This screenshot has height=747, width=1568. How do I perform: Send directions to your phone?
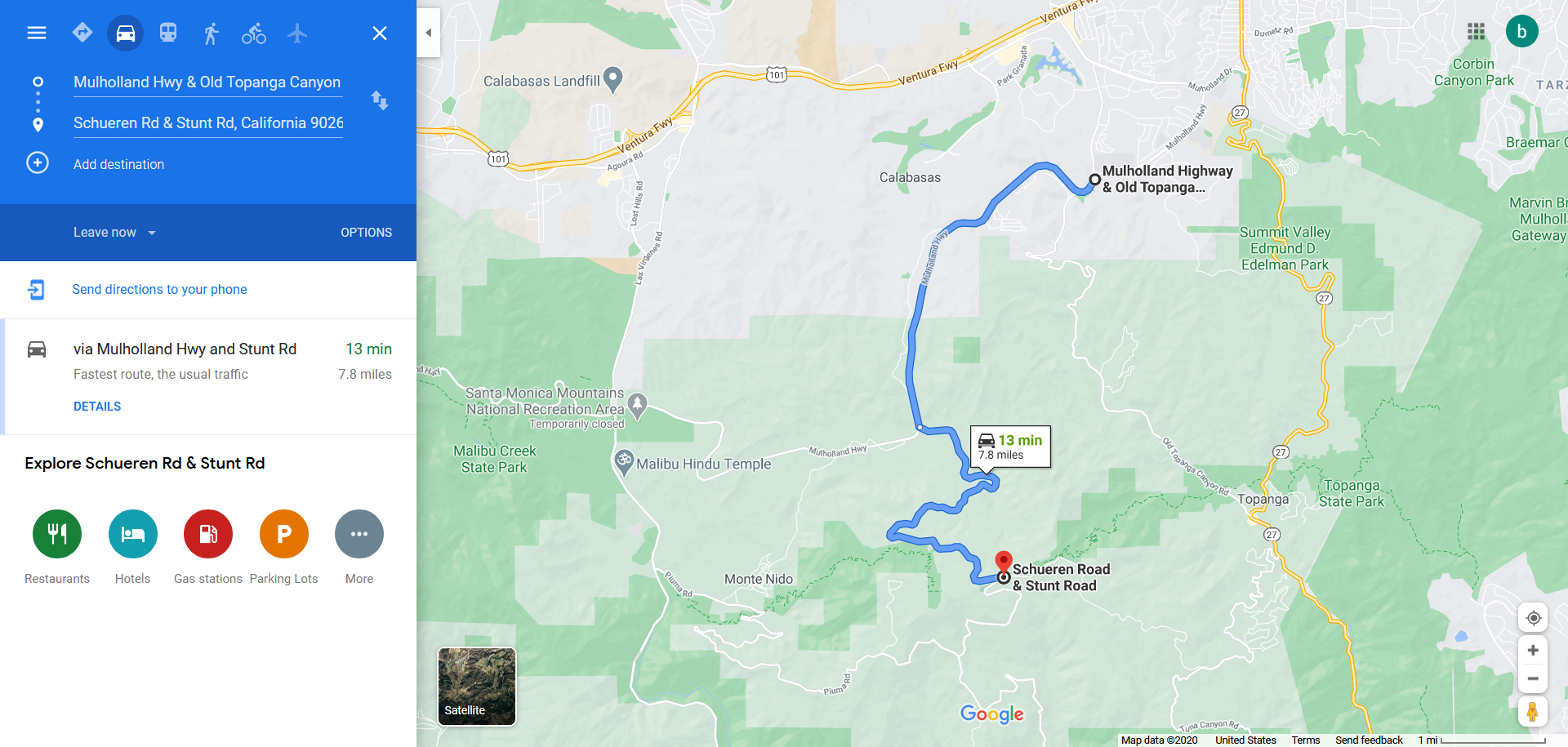coord(159,290)
